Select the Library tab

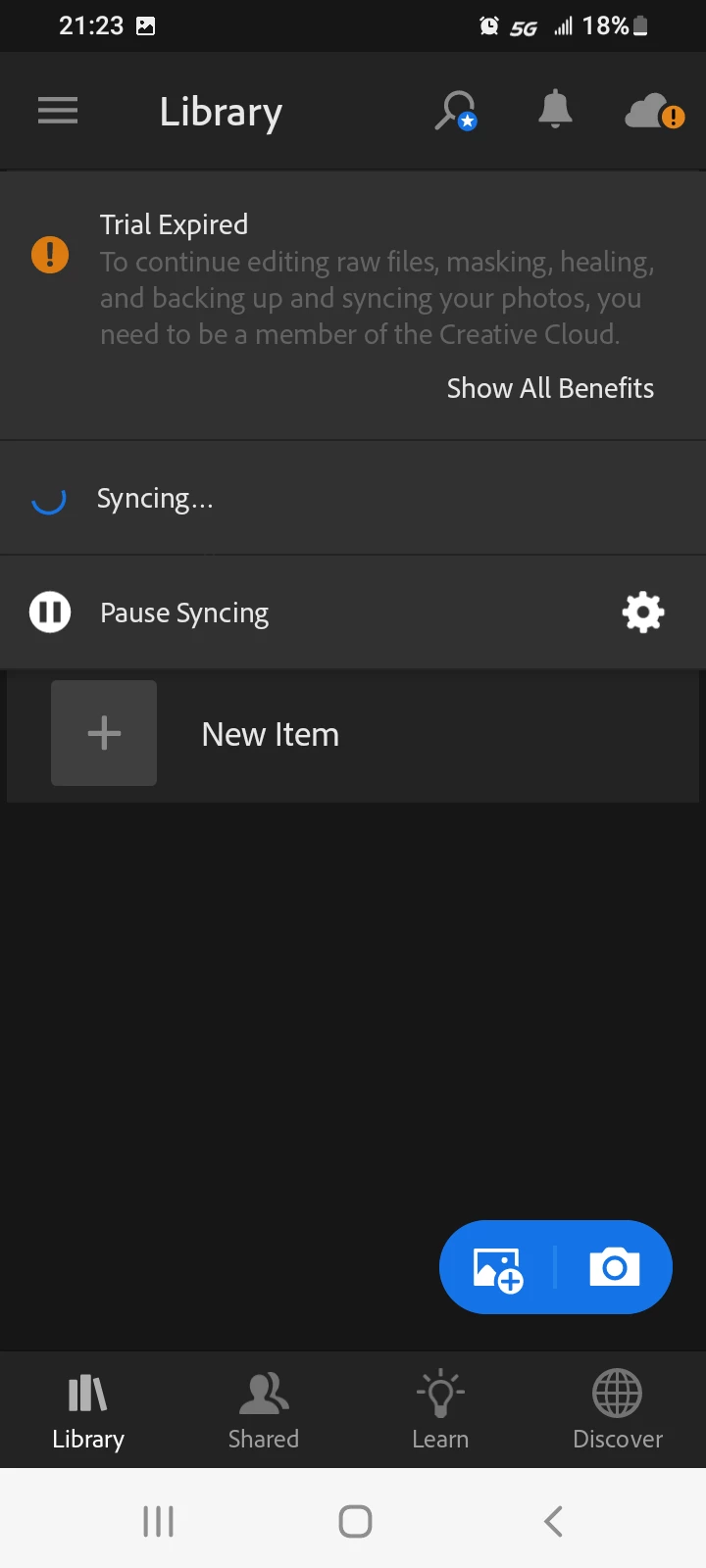click(88, 1409)
